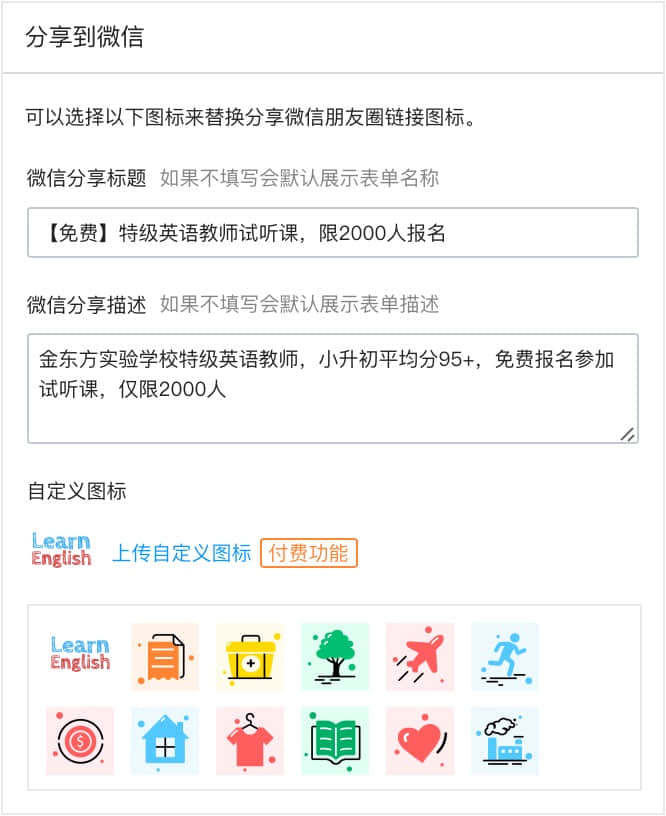Edit the WeChat share title field
The width and height of the screenshot is (666, 816).
pos(332,233)
